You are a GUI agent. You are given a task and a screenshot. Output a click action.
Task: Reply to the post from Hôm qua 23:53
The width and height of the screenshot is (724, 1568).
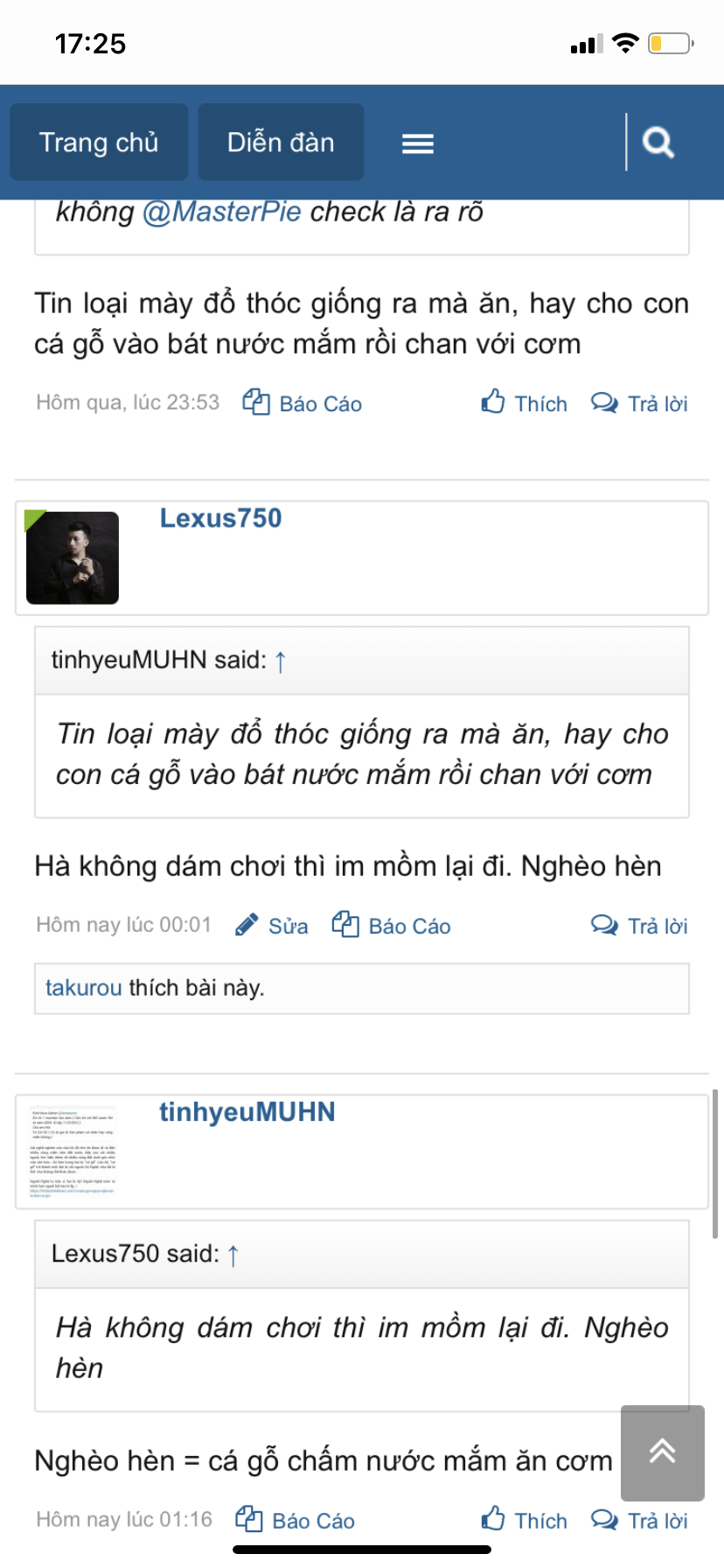pyautogui.click(x=640, y=403)
